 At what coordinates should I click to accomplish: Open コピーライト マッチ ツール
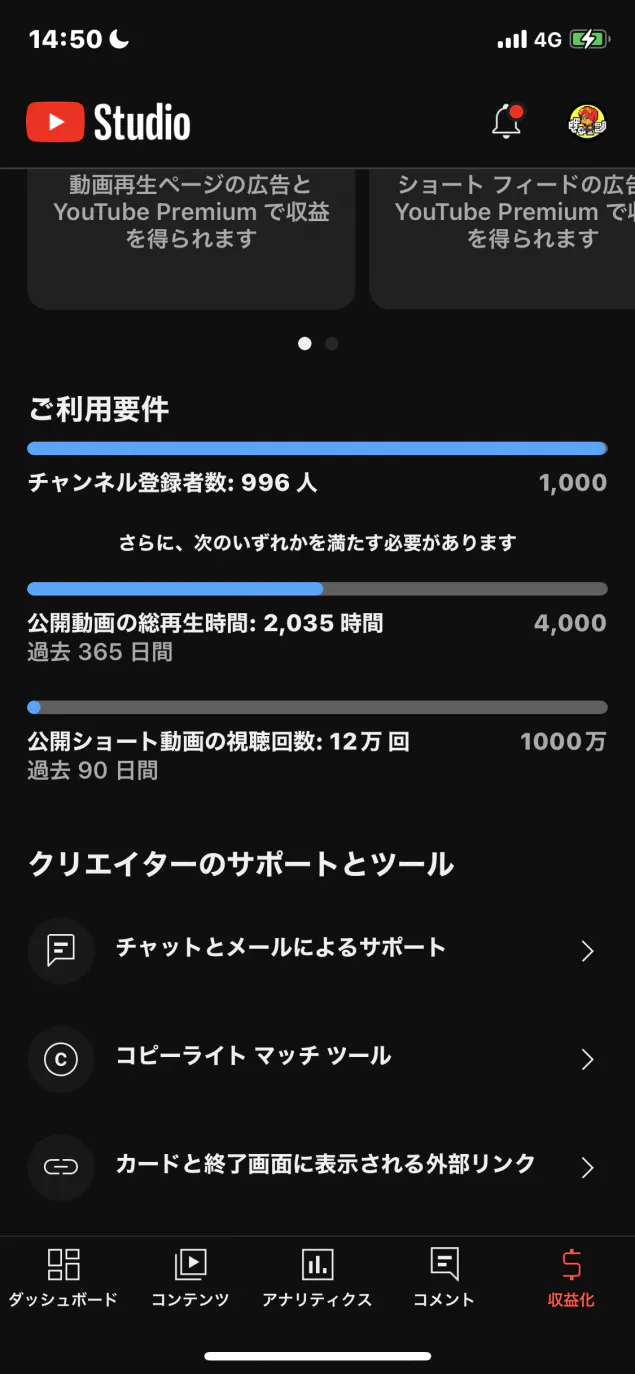pos(317,1058)
